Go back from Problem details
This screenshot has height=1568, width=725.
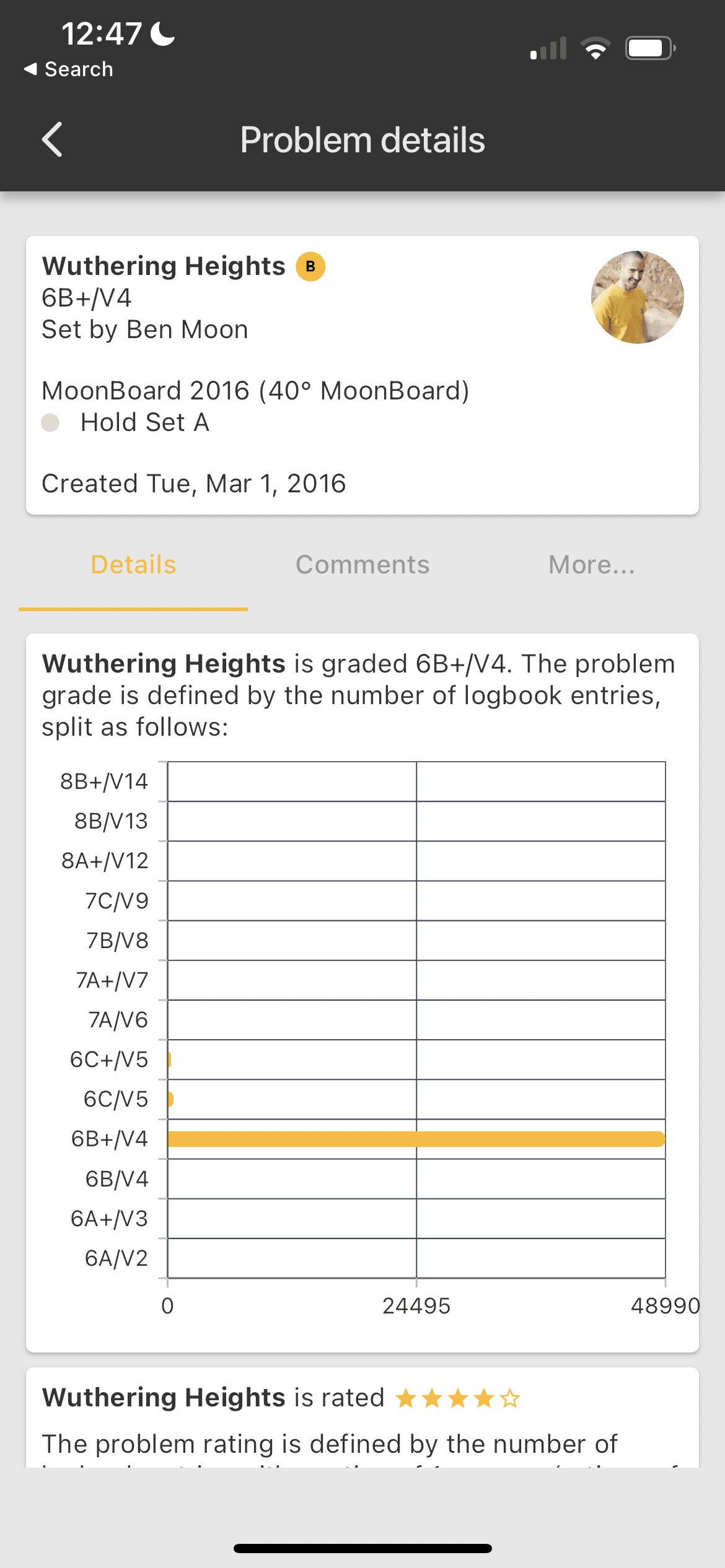click(52, 139)
